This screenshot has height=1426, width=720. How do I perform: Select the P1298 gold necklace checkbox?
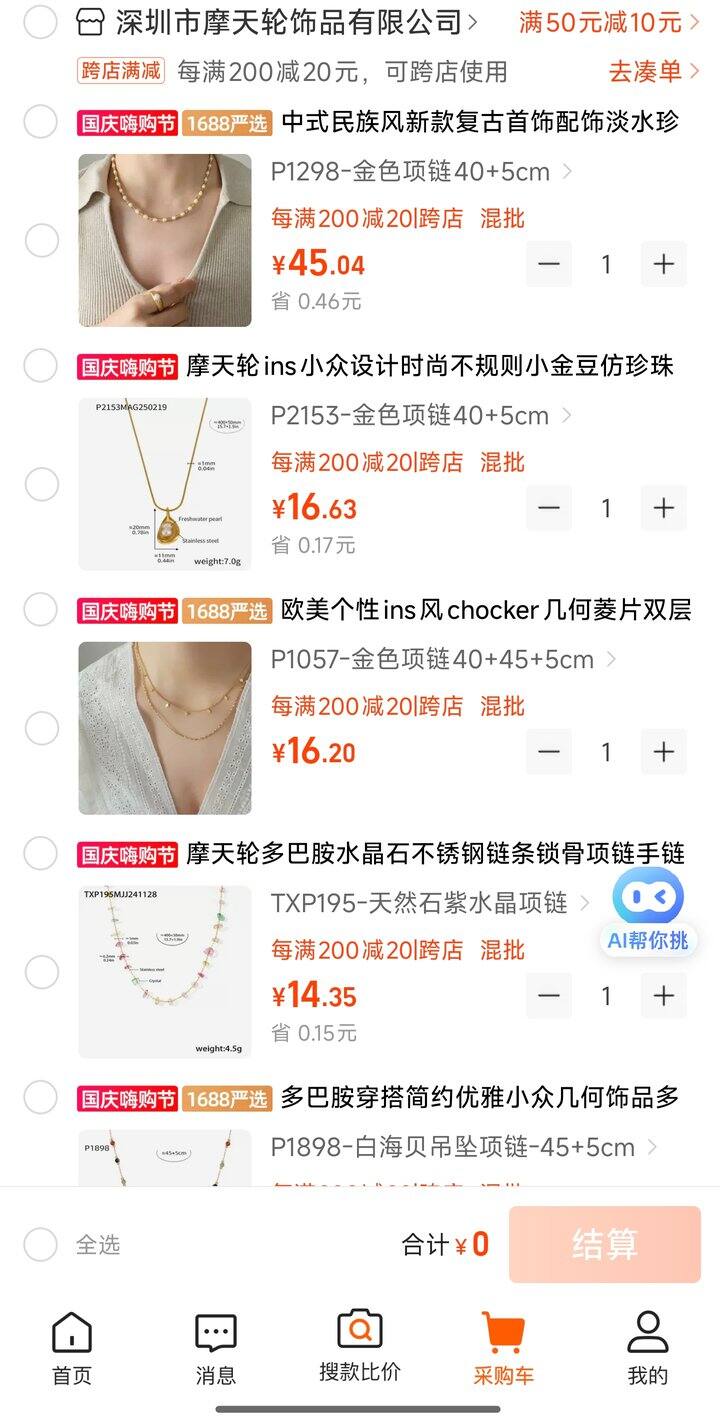tap(41, 240)
